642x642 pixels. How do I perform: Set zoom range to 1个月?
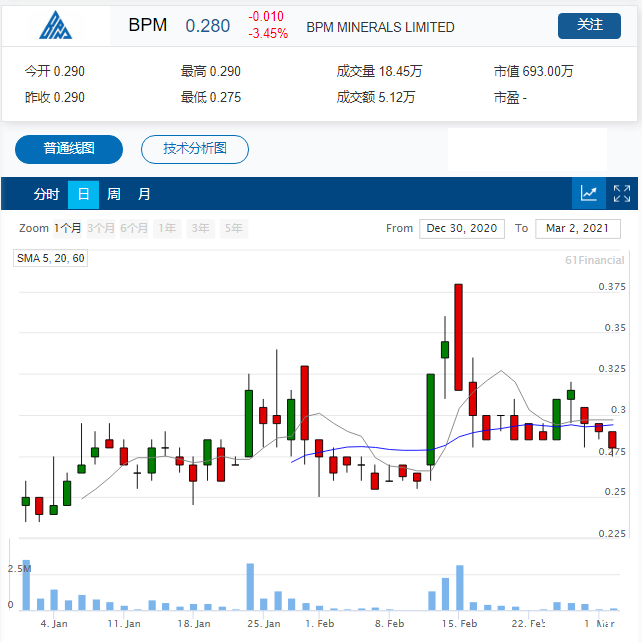point(68,228)
